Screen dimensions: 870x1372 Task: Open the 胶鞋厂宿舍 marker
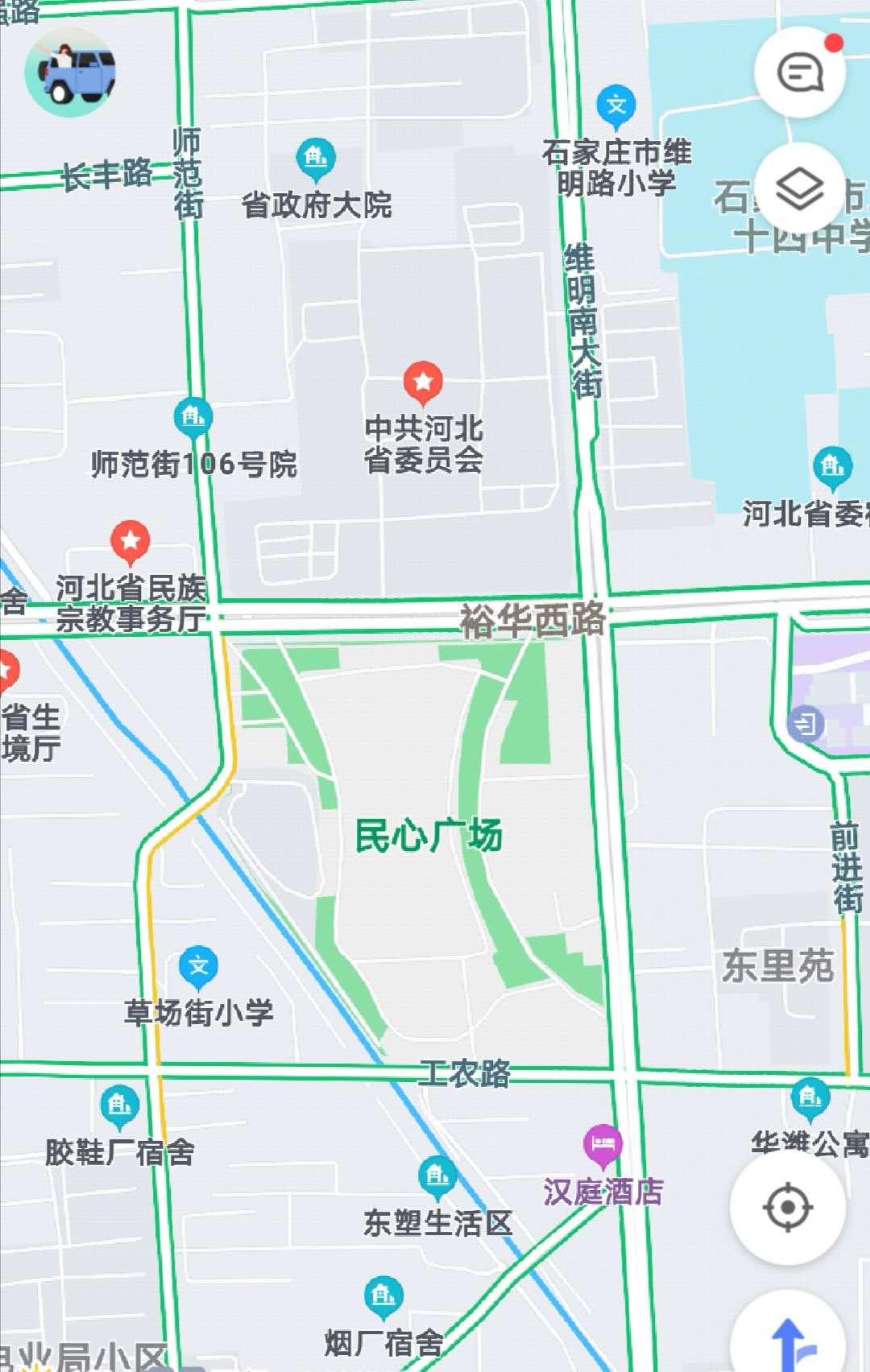tap(119, 1105)
